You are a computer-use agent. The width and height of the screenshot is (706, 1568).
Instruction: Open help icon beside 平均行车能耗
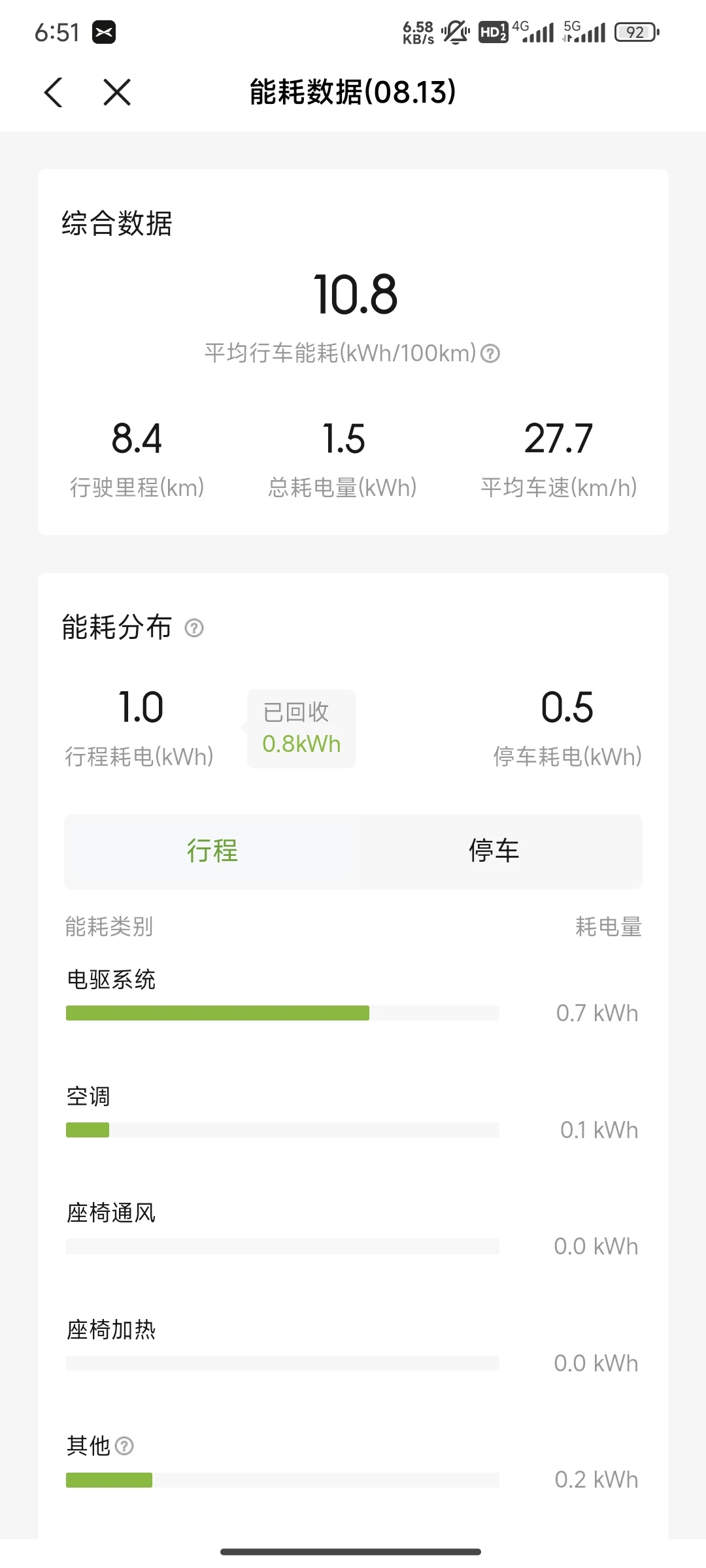(x=490, y=353)
